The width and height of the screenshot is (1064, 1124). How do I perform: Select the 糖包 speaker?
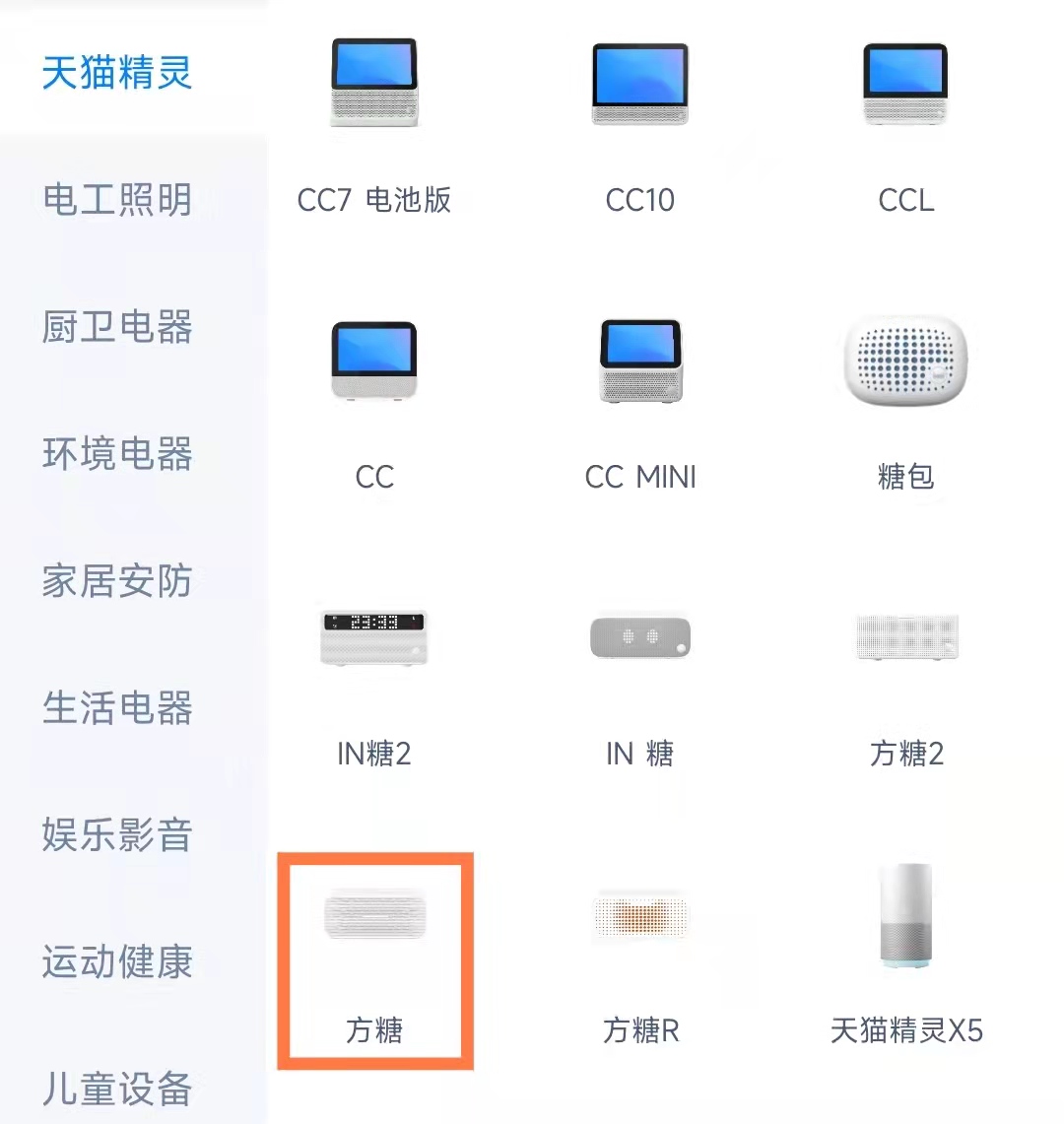click(x=905, y=404)
